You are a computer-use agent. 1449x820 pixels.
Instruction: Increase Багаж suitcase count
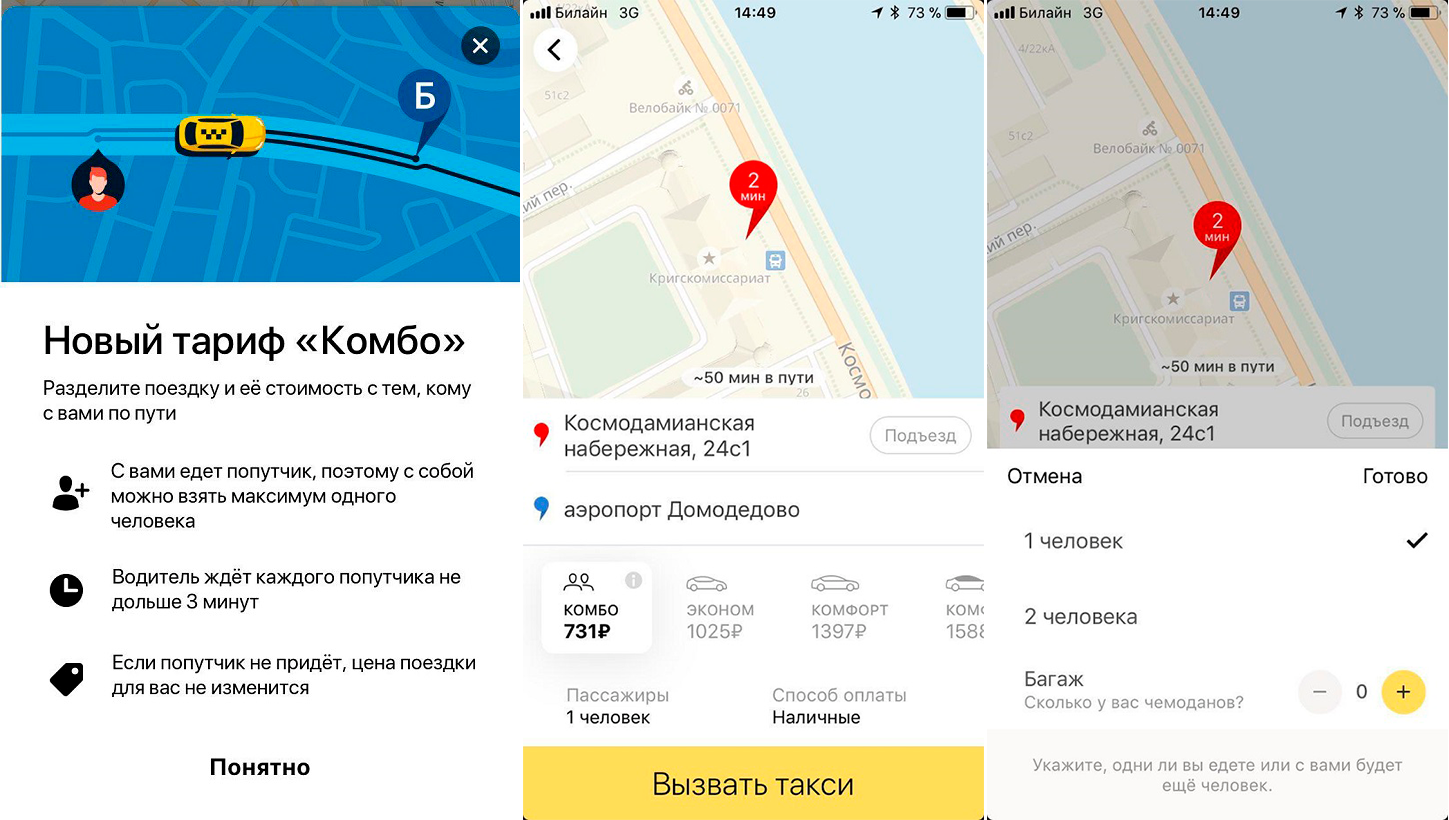pyautogui.click(x=1403, y=691)
